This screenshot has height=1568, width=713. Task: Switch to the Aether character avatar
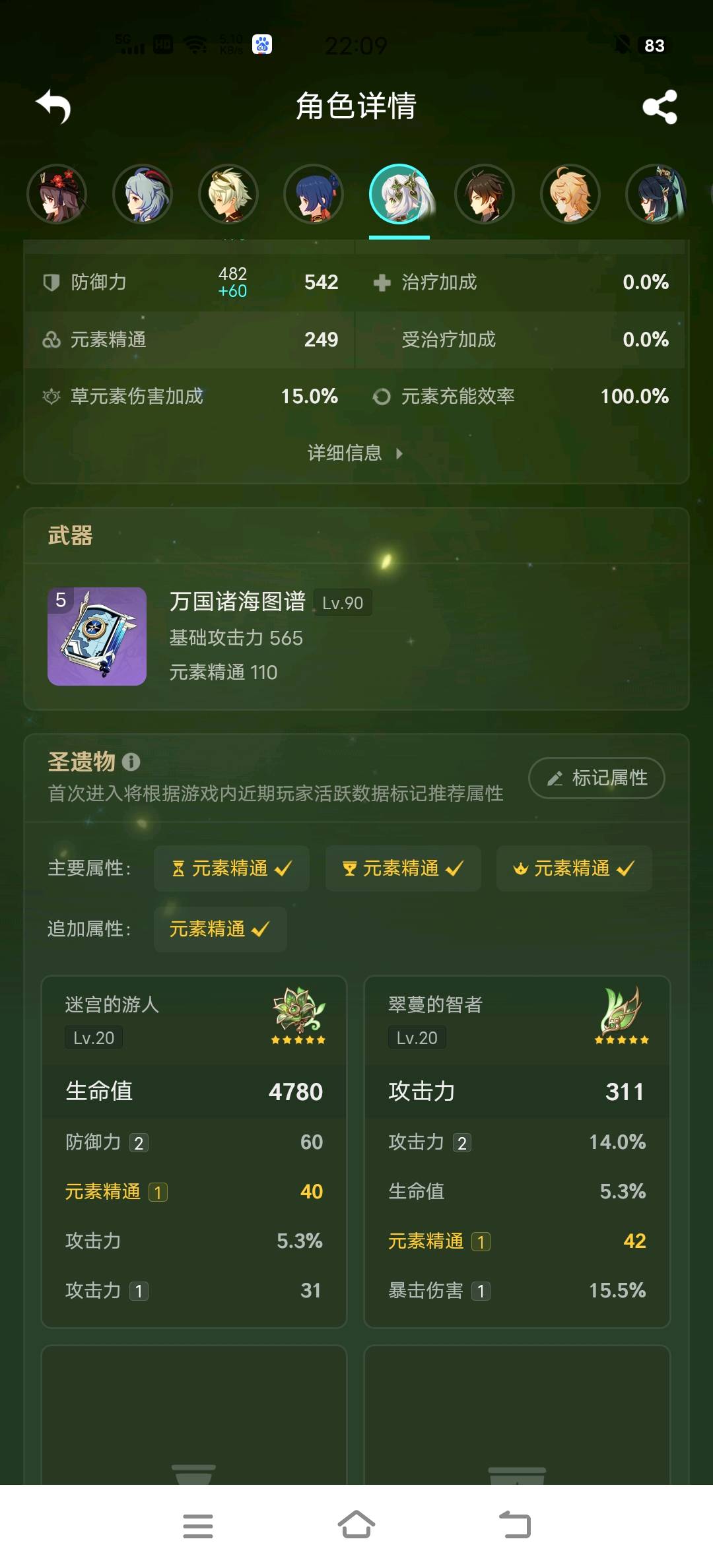570,194
